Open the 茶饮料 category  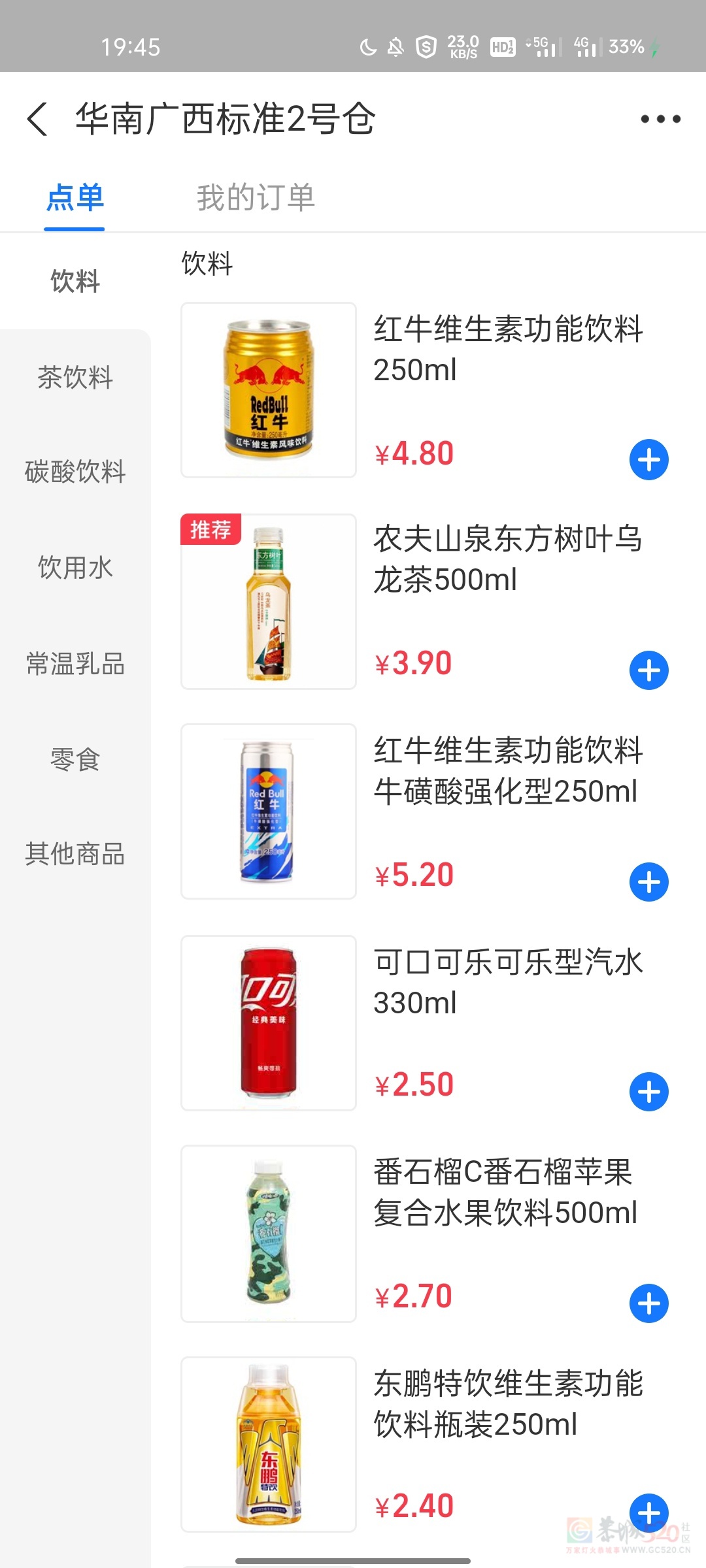(x=74, y=378)
